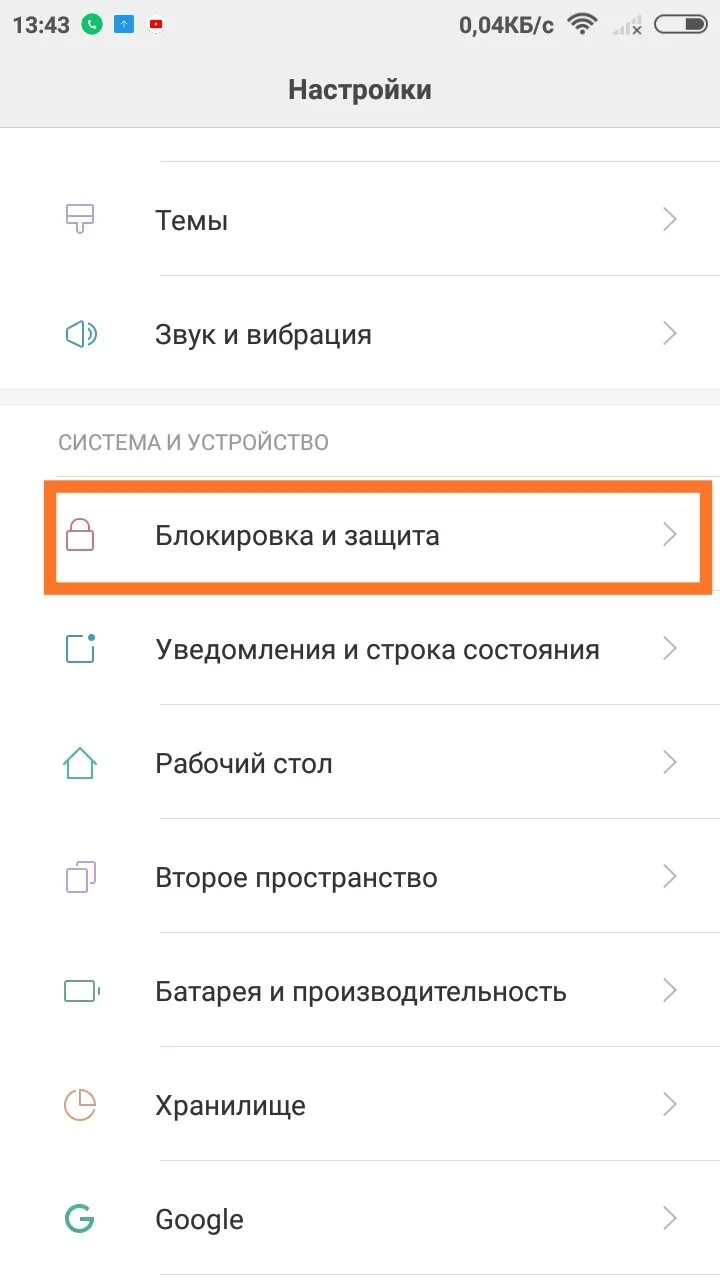Open Блокировка и защита
Viewport: 720px width, 1280px height.
point(360,535)
